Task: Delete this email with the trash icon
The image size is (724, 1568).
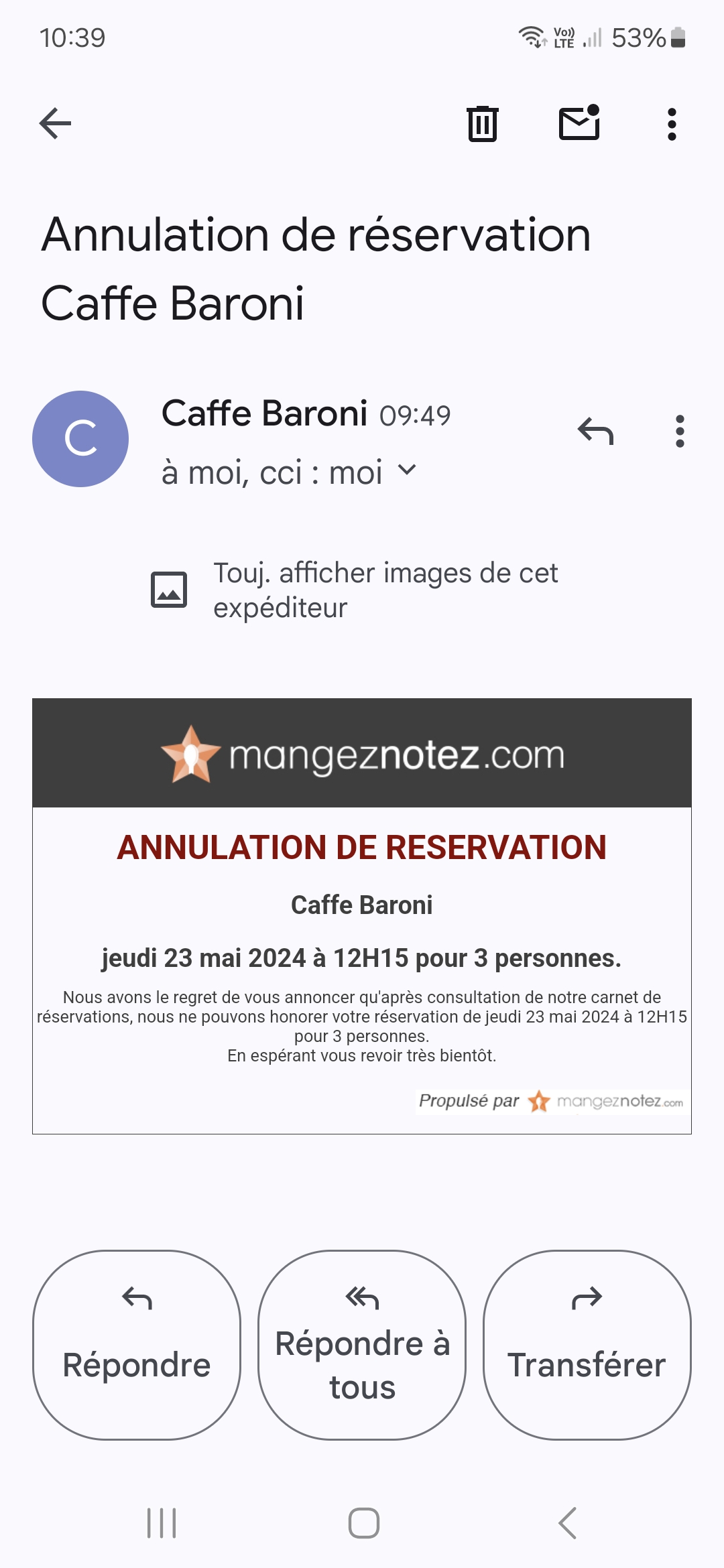Action: click(482, 124)
